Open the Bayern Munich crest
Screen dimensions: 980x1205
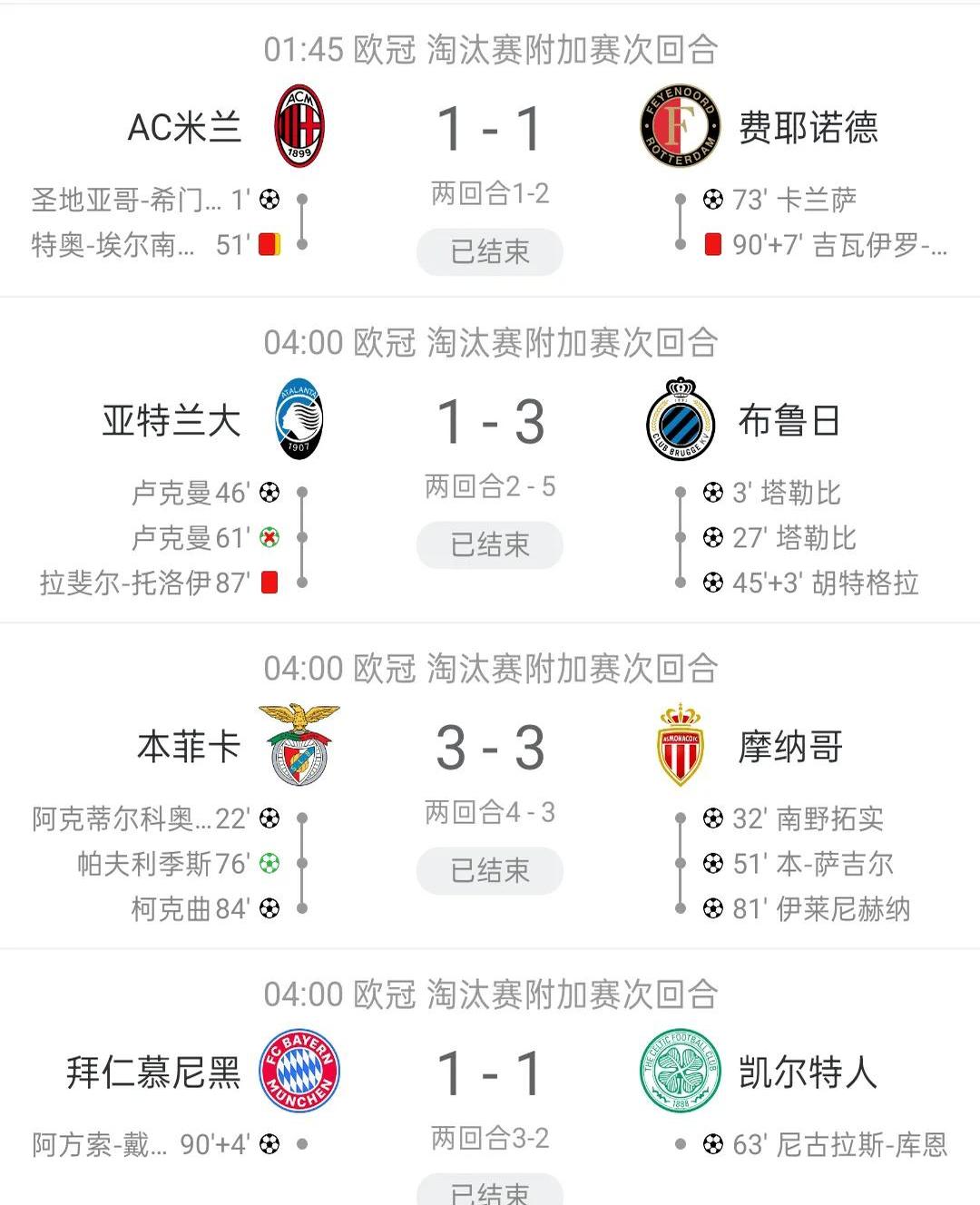299,1069
